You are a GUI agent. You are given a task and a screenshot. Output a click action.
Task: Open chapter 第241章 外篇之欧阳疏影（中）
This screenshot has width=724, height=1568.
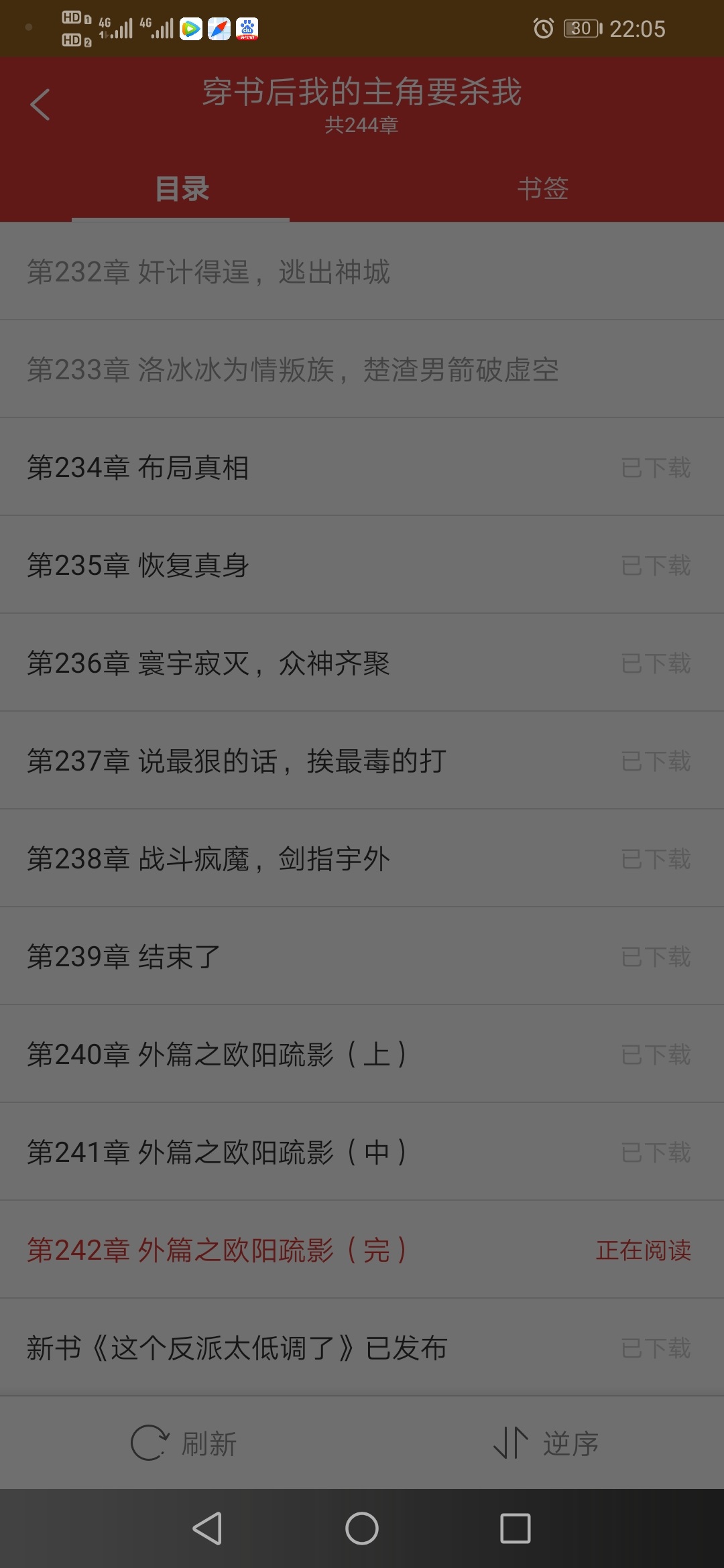tap(362, 1152)
